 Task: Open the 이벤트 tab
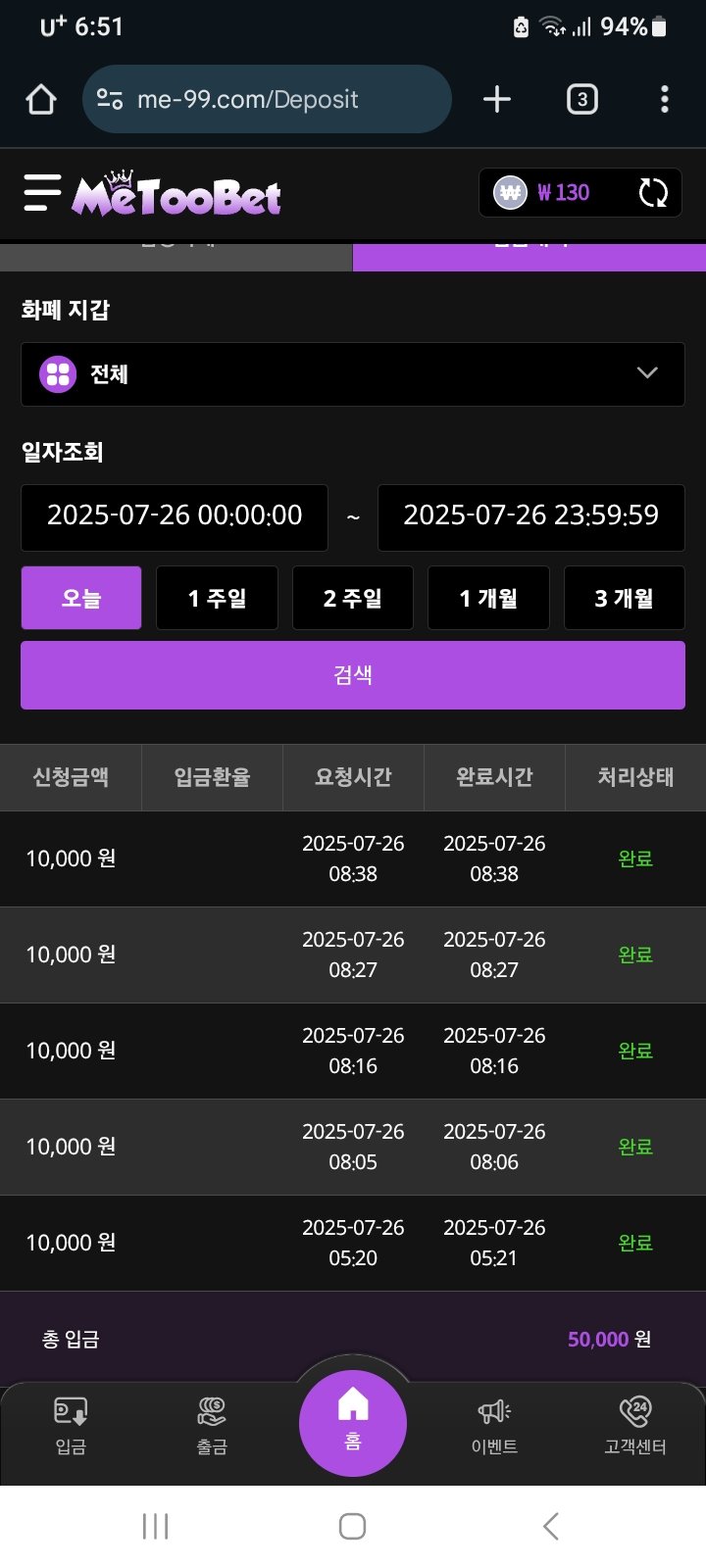pos(494,1425)
